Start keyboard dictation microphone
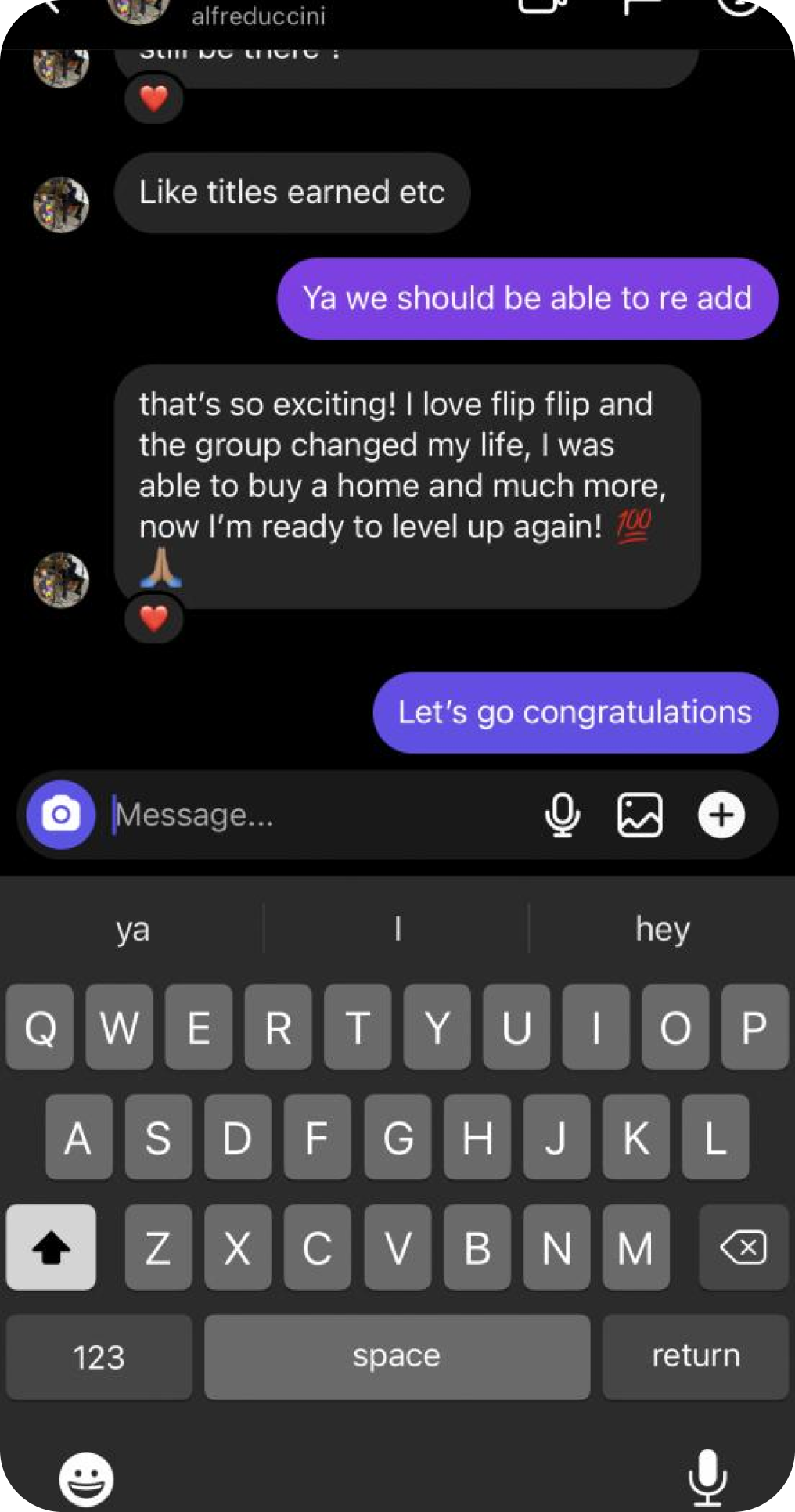Screen dimensions: 795x1512 click(x=707, y=1477)
